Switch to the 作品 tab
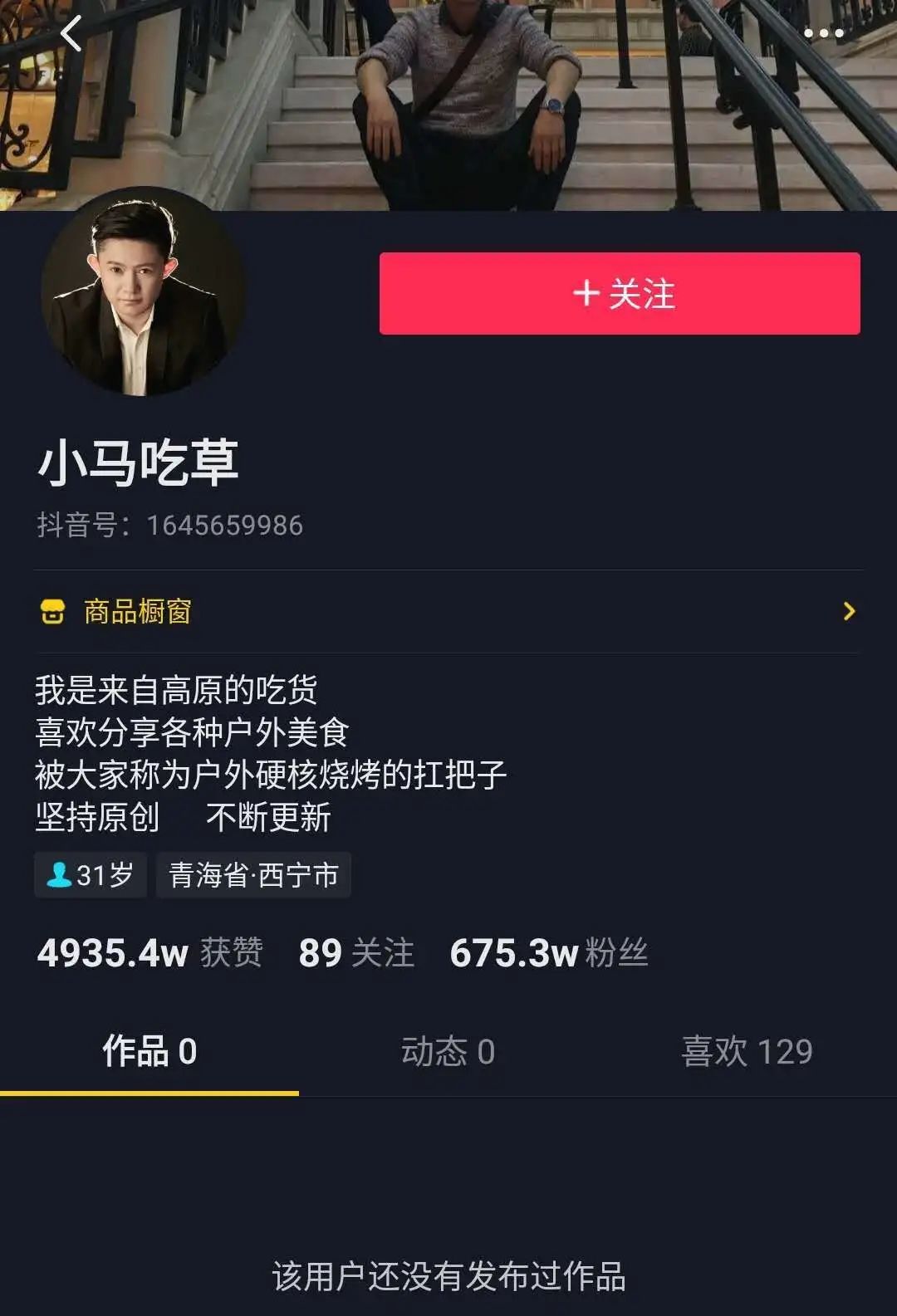The width and height of the screenshot is (897, 1316). pyautogui.click(x=149, y=1052)
